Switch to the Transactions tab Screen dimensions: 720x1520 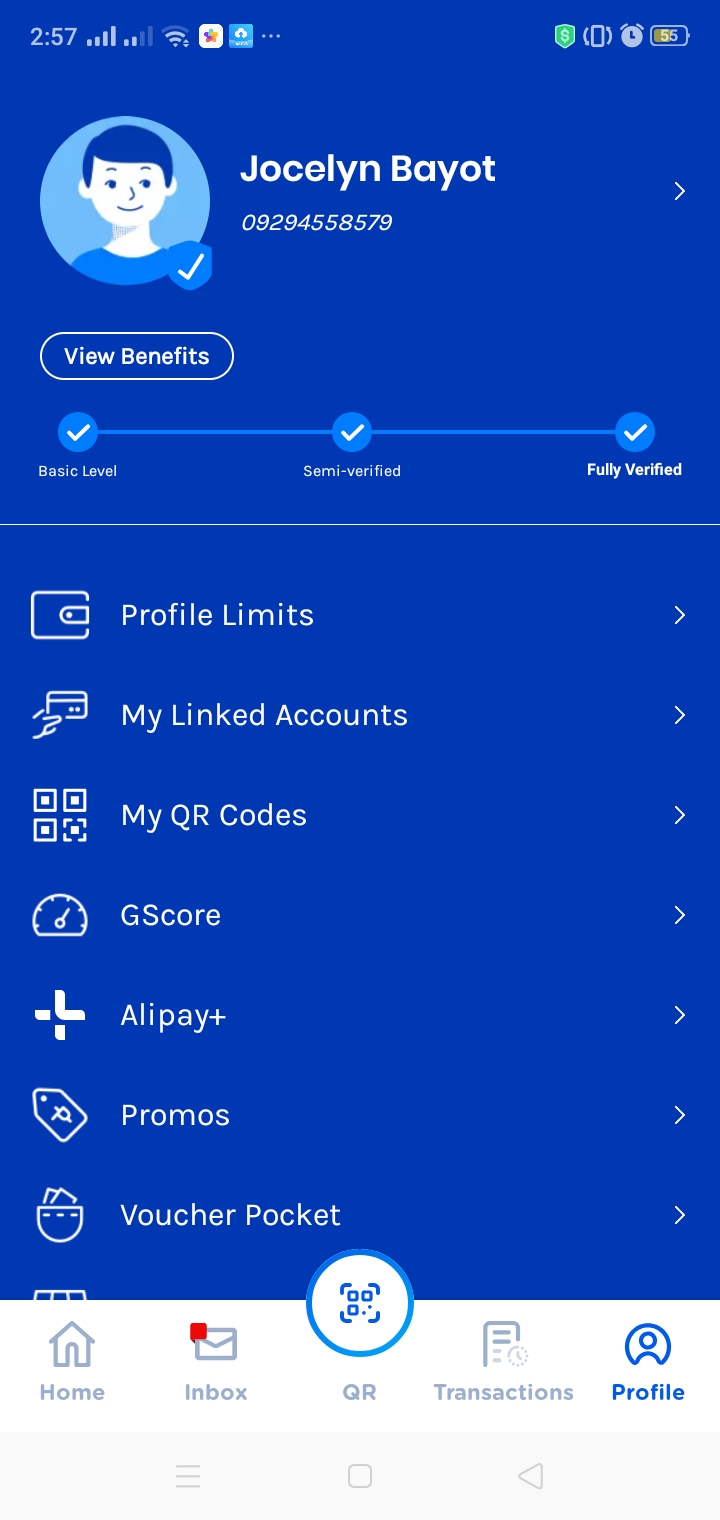pyautogui.click(x=503, y=1361)
